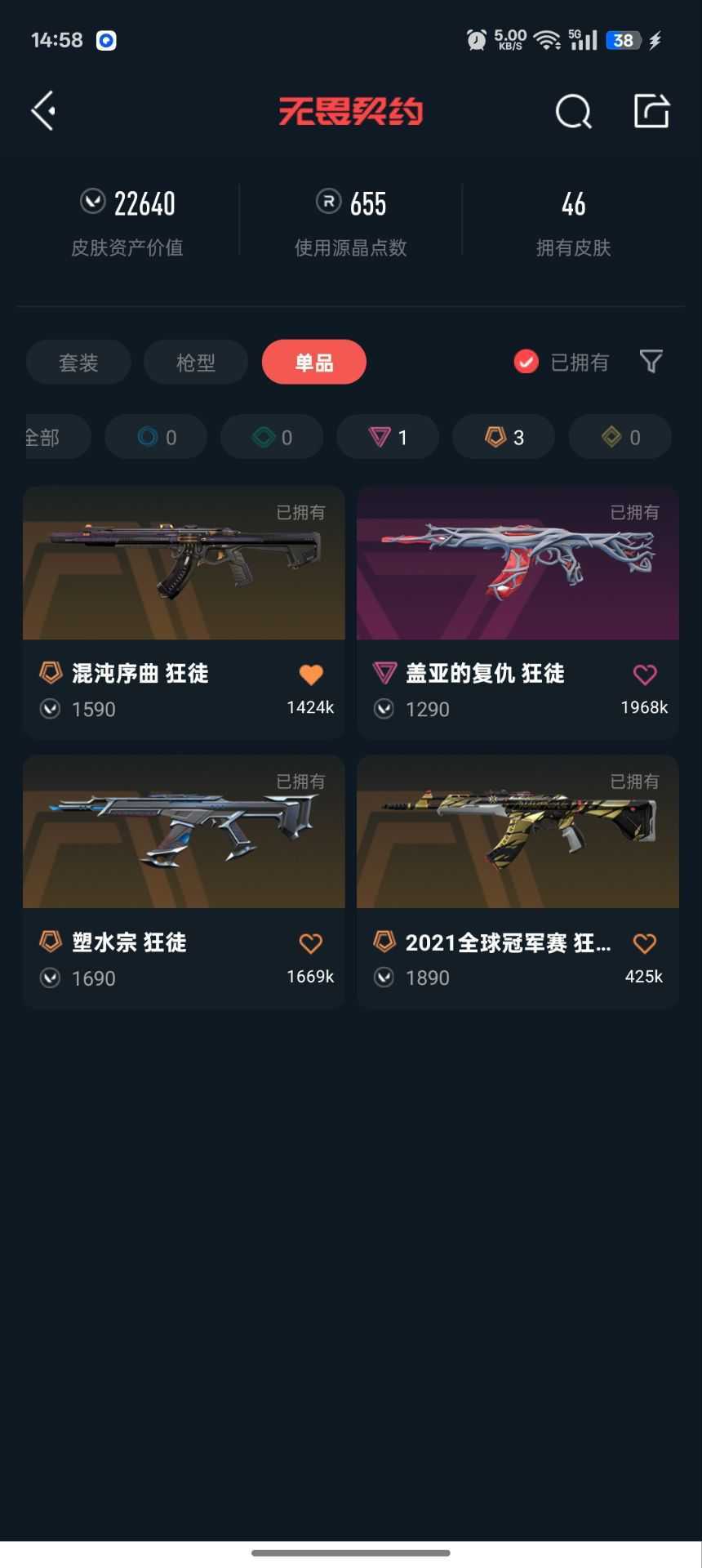Go back using the top-left arrow
Screen dimensions: 702x1568
(43, 110)
